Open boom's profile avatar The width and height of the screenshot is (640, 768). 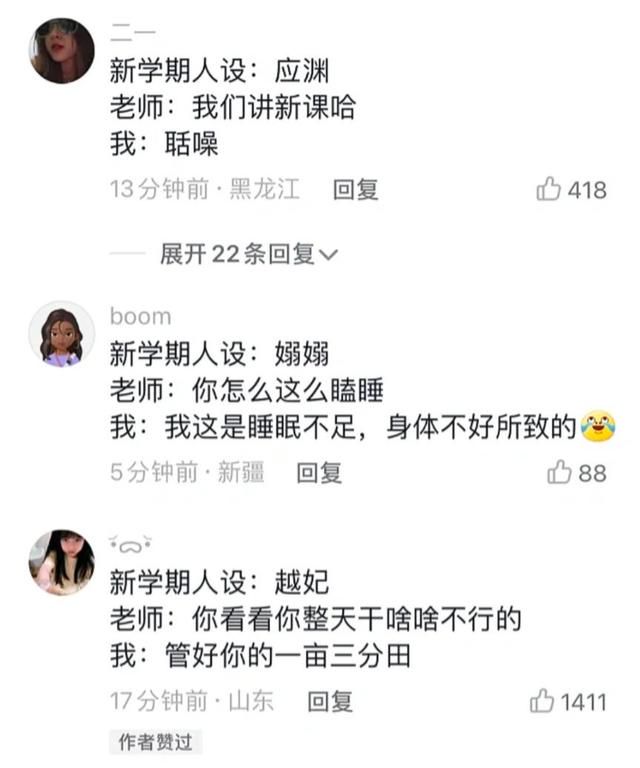click(x=61, y=334)
